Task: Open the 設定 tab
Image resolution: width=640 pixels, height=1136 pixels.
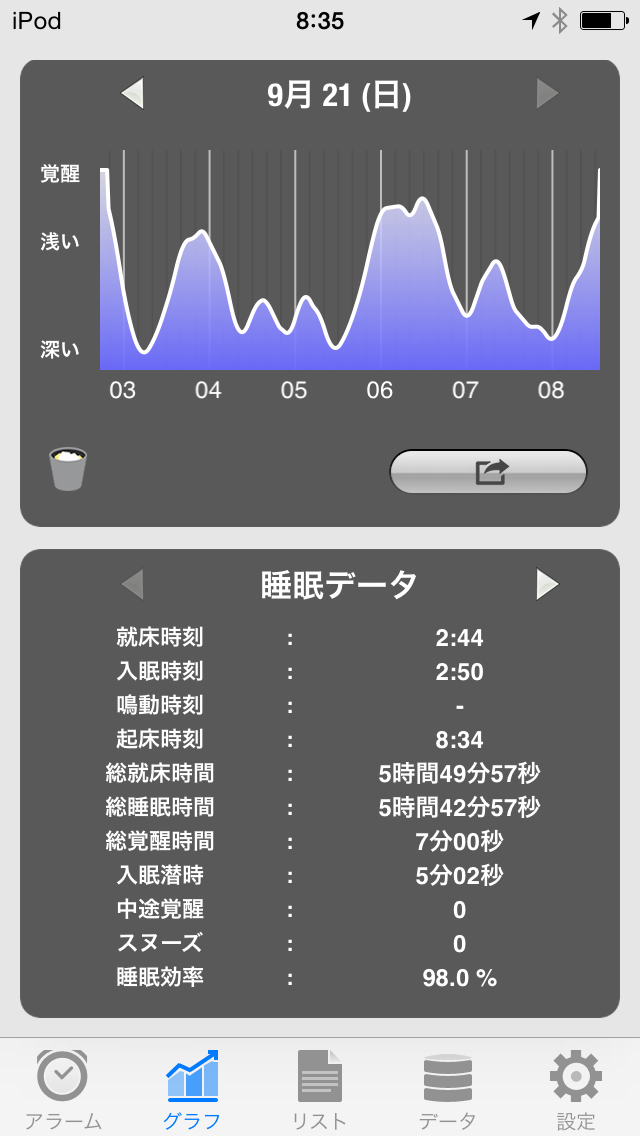Action: 576,1088
